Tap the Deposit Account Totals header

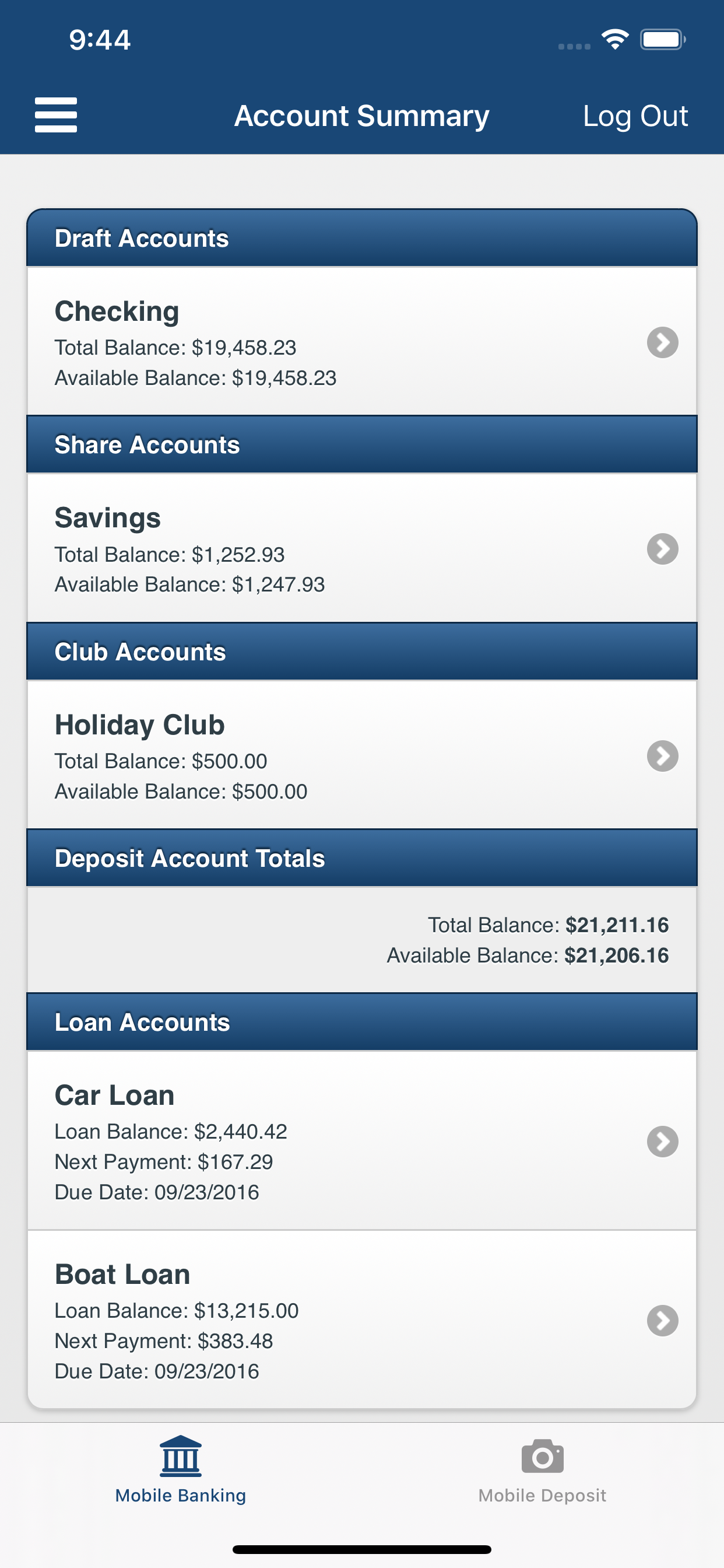(361, 858)
